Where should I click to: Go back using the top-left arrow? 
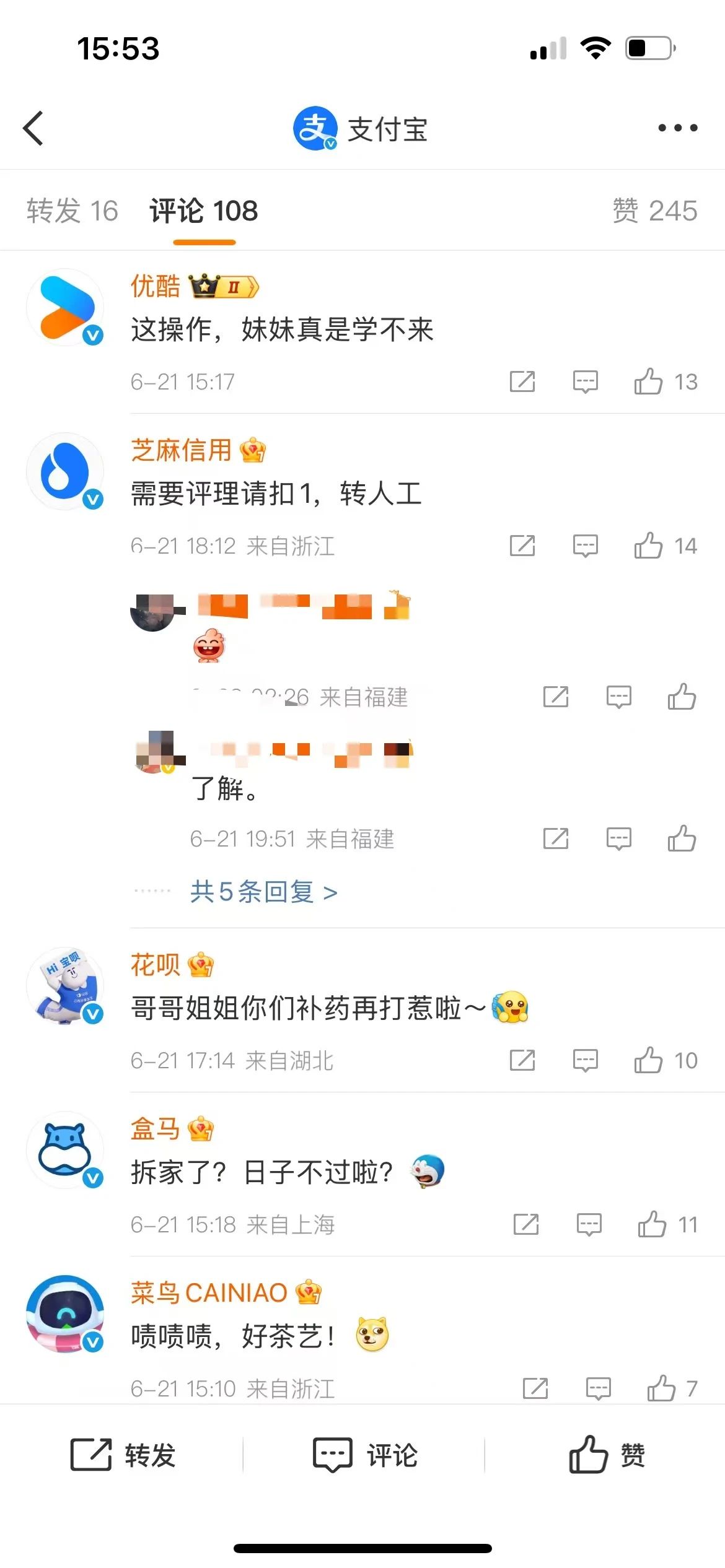33,128
